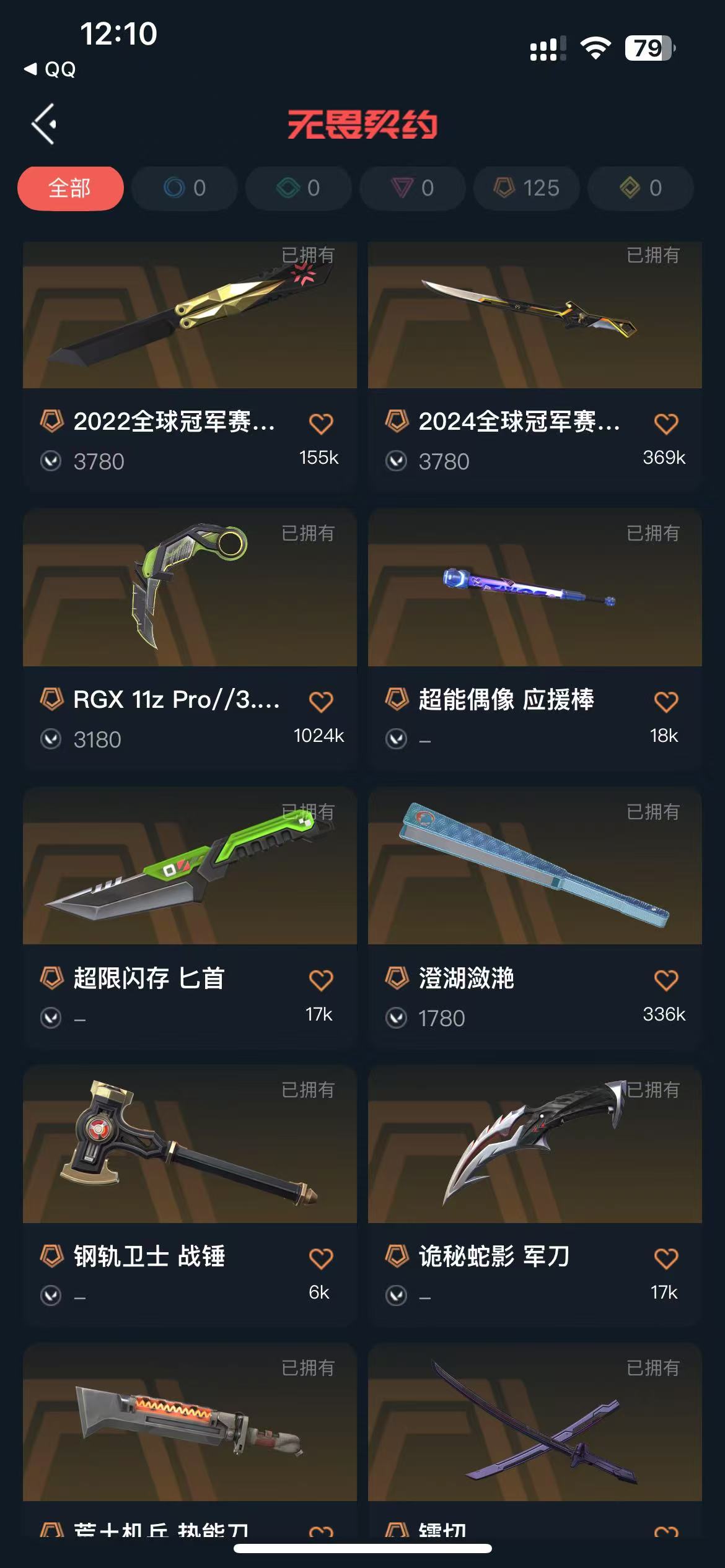Open the 超能偶像 应援棒 card

(x=534, y=588)
